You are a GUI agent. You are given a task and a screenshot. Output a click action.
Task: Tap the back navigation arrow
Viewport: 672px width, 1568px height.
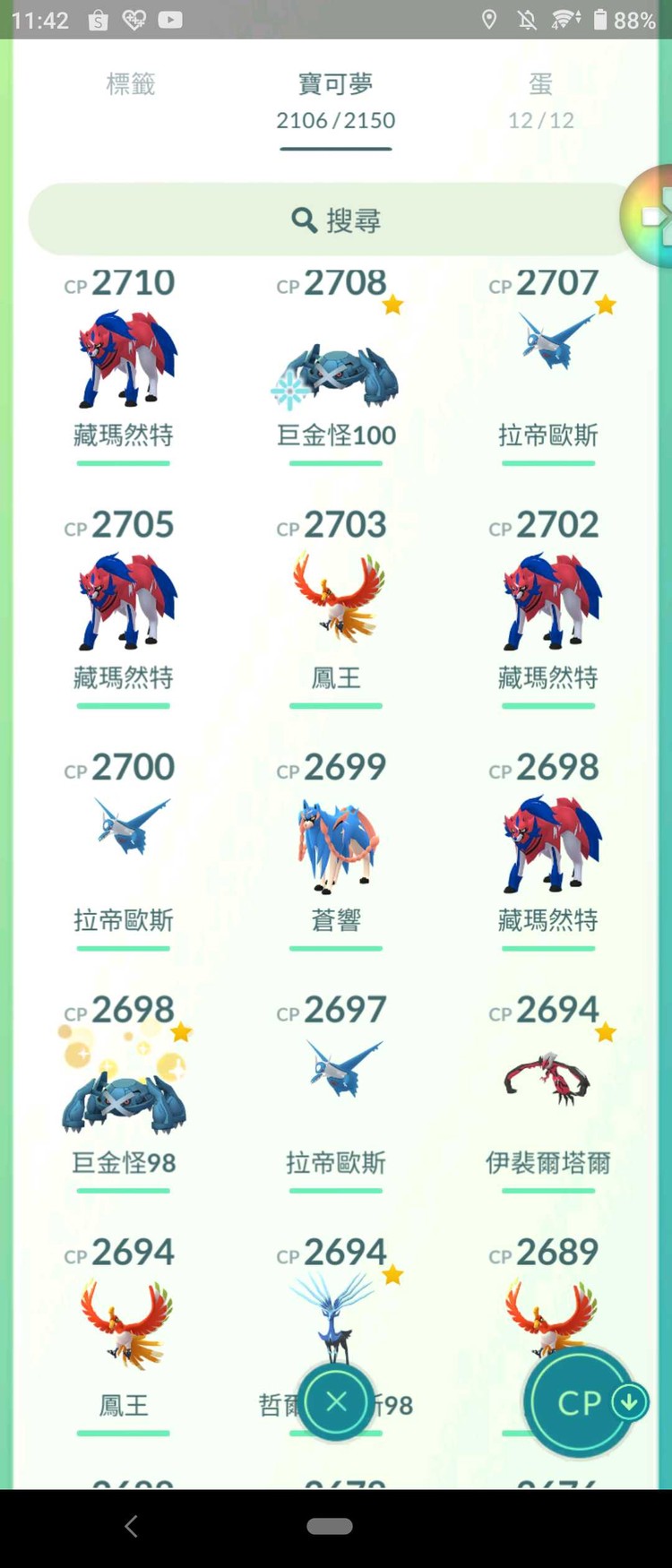[131, 1527]
